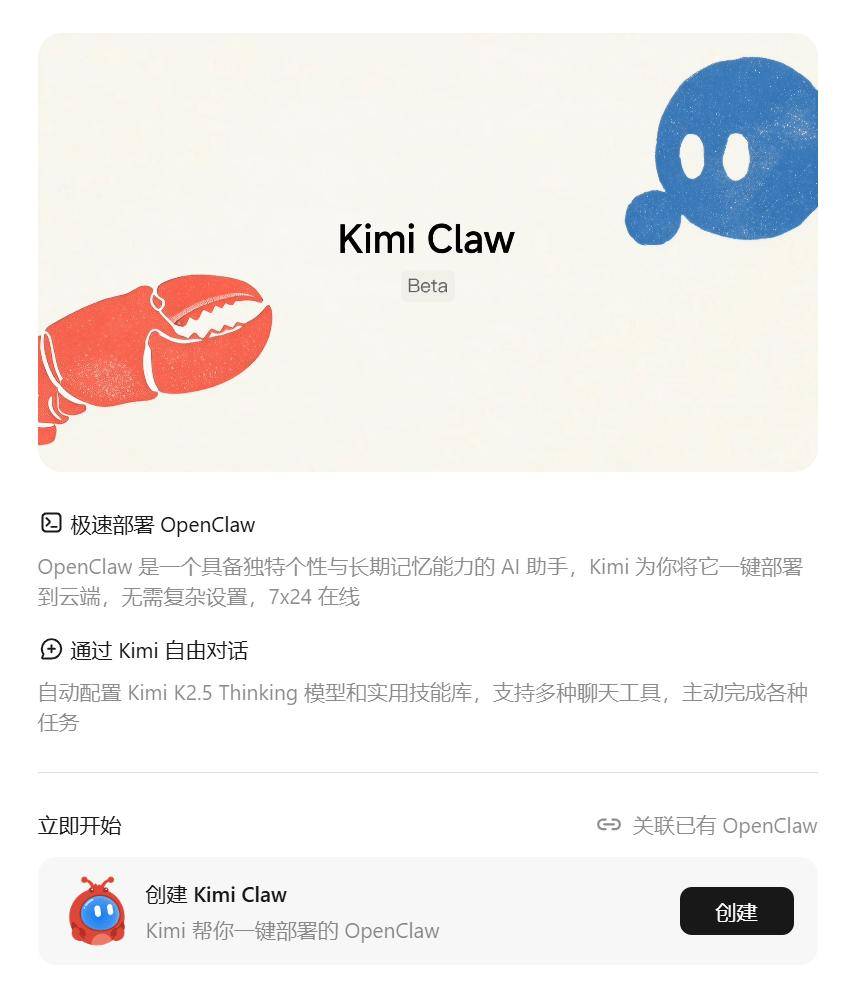Open the 关联已有 OpenClaw link
855x996 pixels.
(x=708, y=825)
